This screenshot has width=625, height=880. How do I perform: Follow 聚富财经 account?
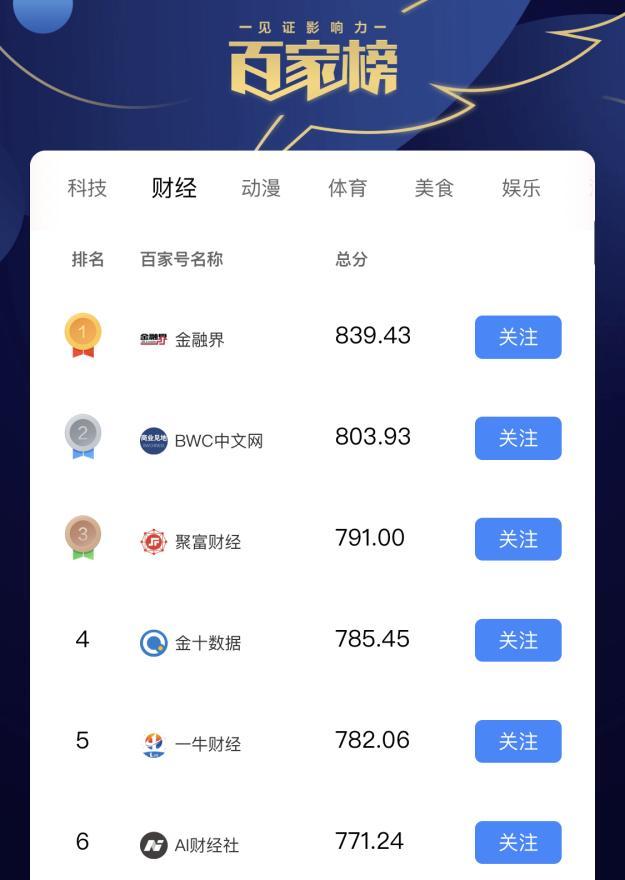pyautogui.click(x=518, y=539)
